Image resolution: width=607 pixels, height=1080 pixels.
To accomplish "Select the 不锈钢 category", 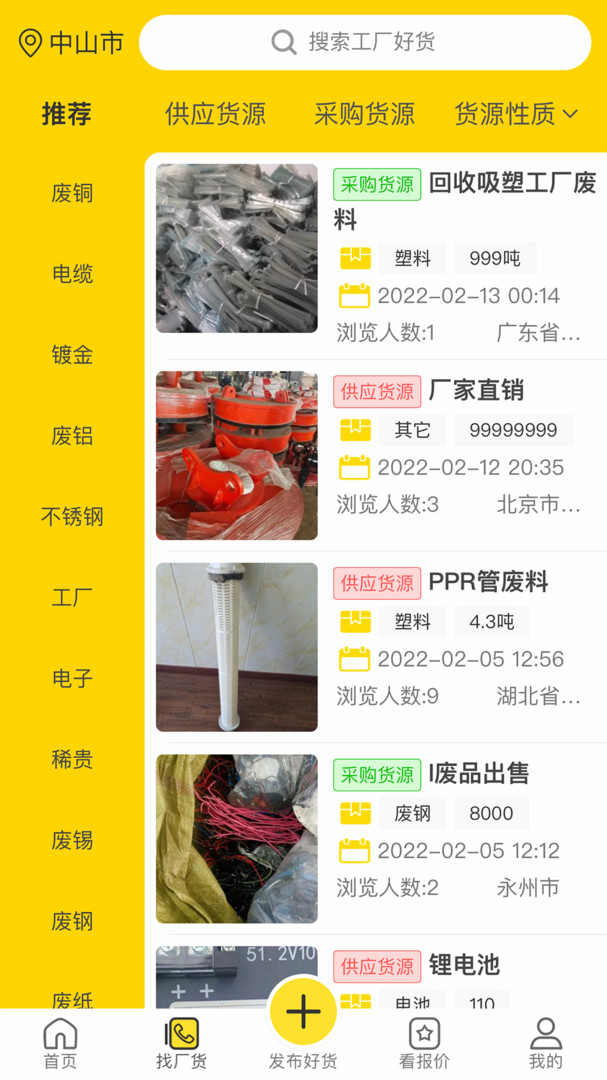I will pos(72,517).
